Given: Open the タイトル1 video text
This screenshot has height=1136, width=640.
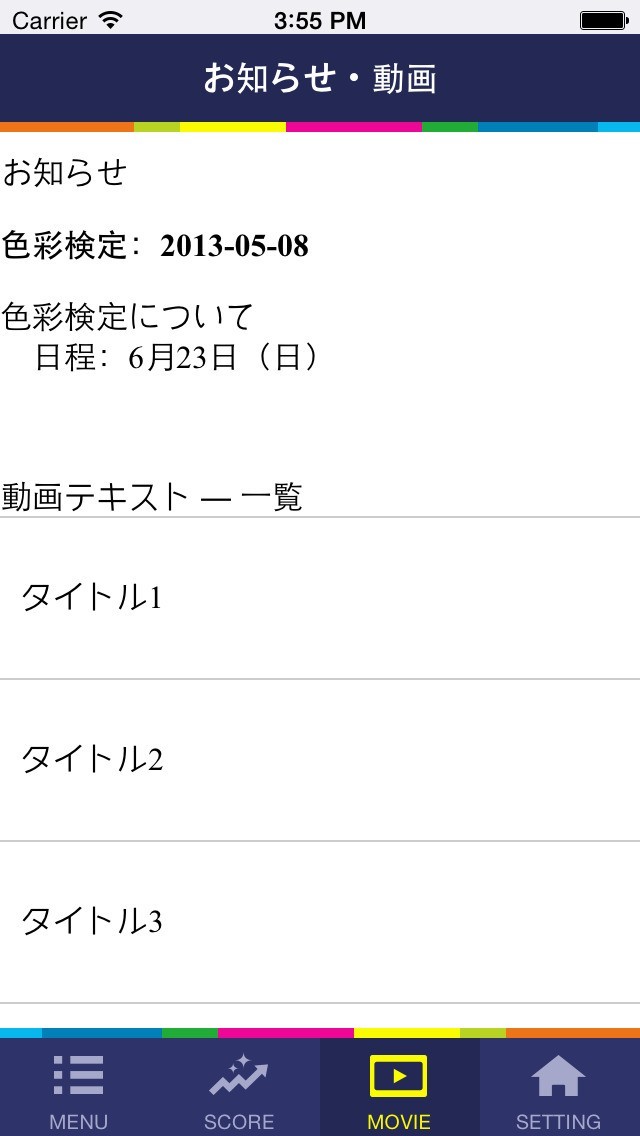Looking at the screenshot, I should [320, 598].
